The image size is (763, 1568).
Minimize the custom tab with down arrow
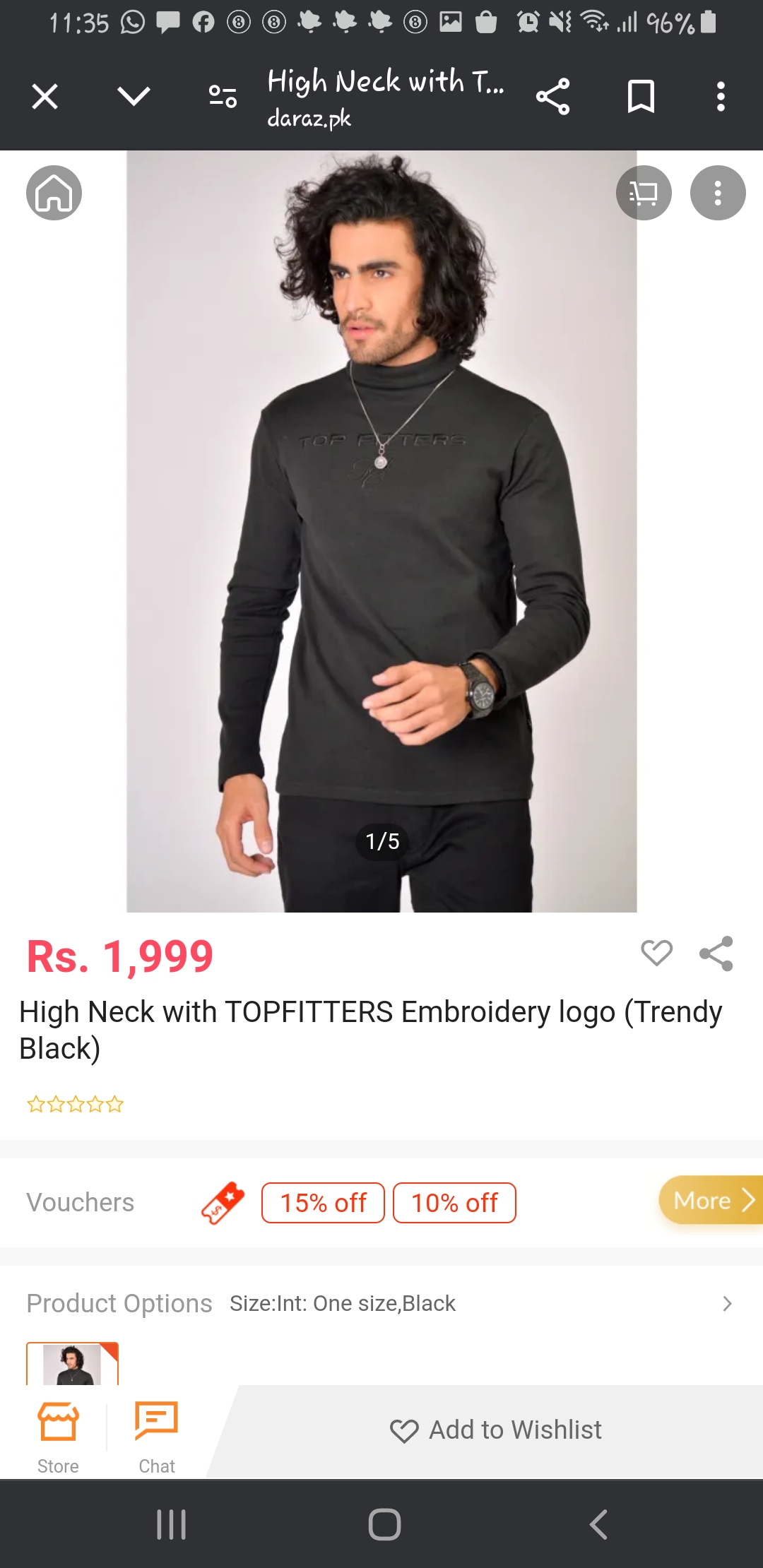point(134,97)
